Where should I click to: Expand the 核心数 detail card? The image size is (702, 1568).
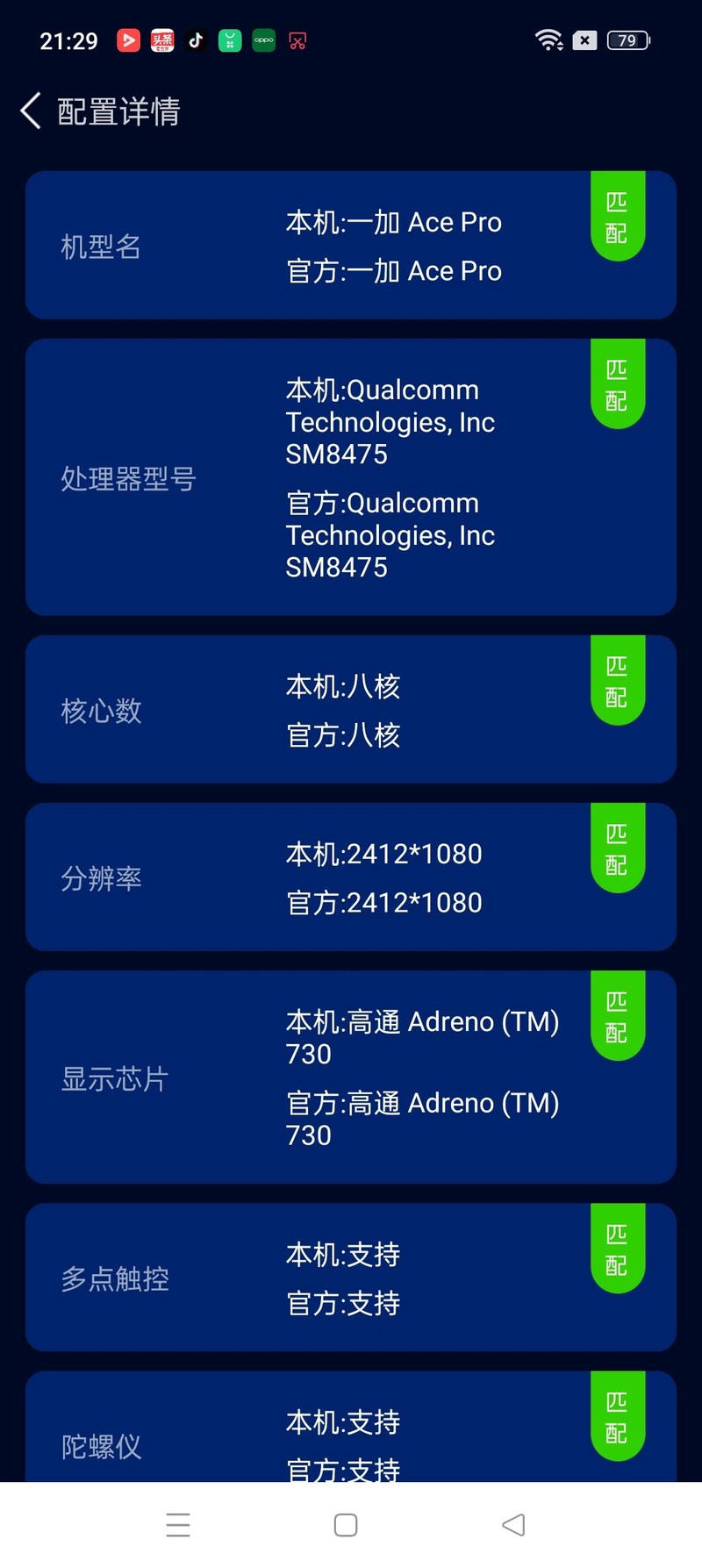tap(351, 708)
